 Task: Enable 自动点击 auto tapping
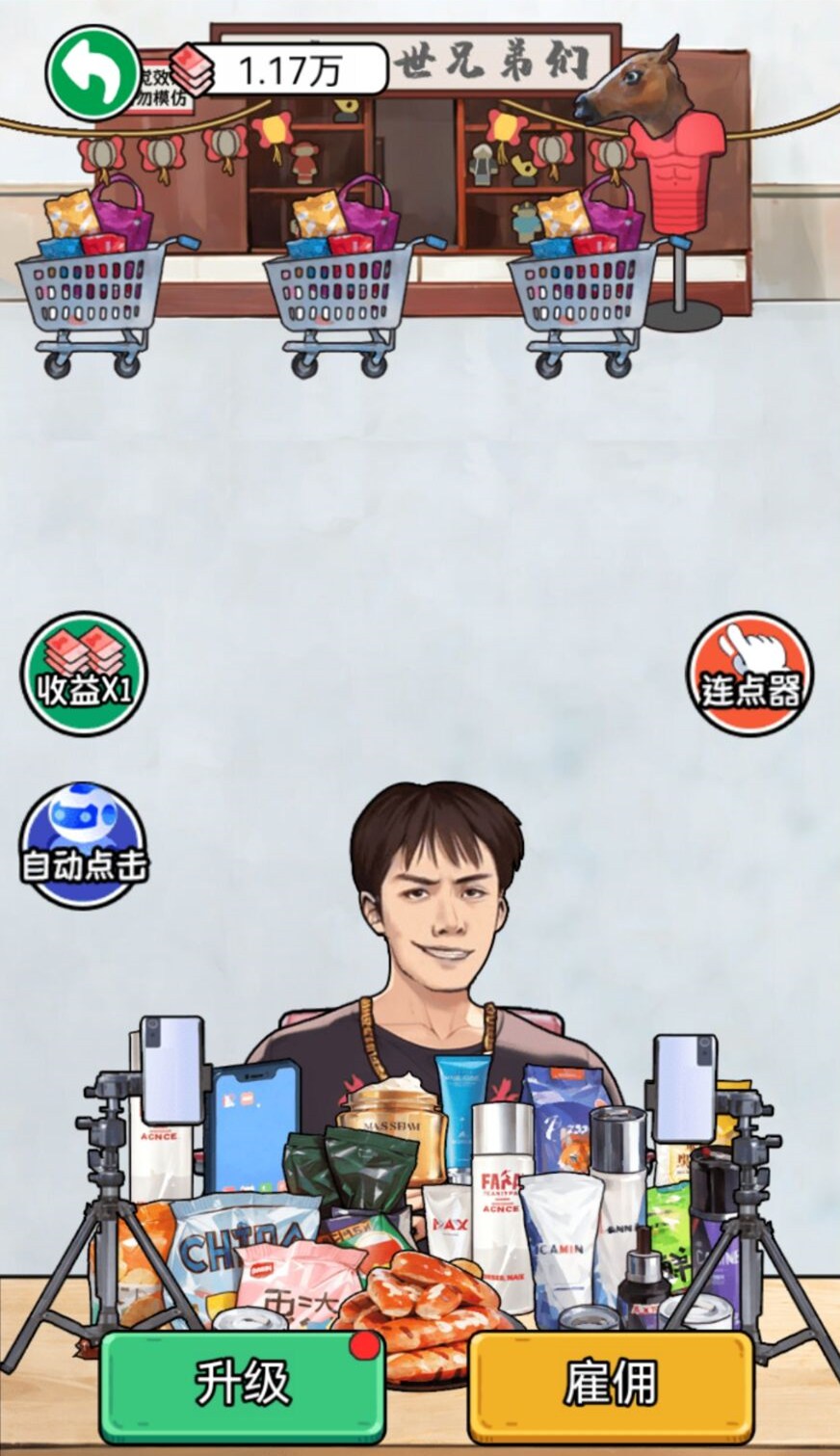pyautogui.click(x=85, y=846)
